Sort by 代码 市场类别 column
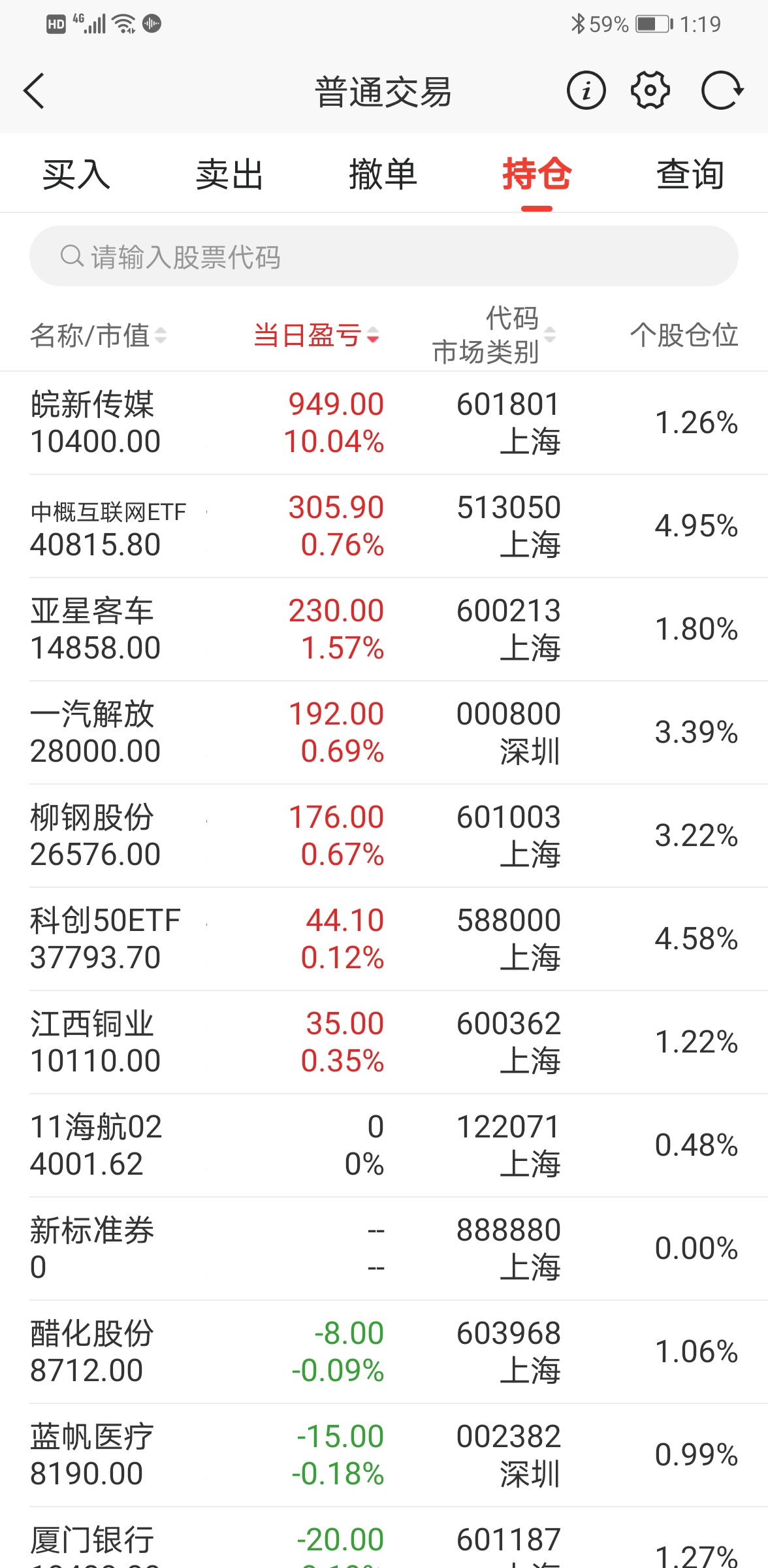 pyautogui.click(x=494, y=336)
